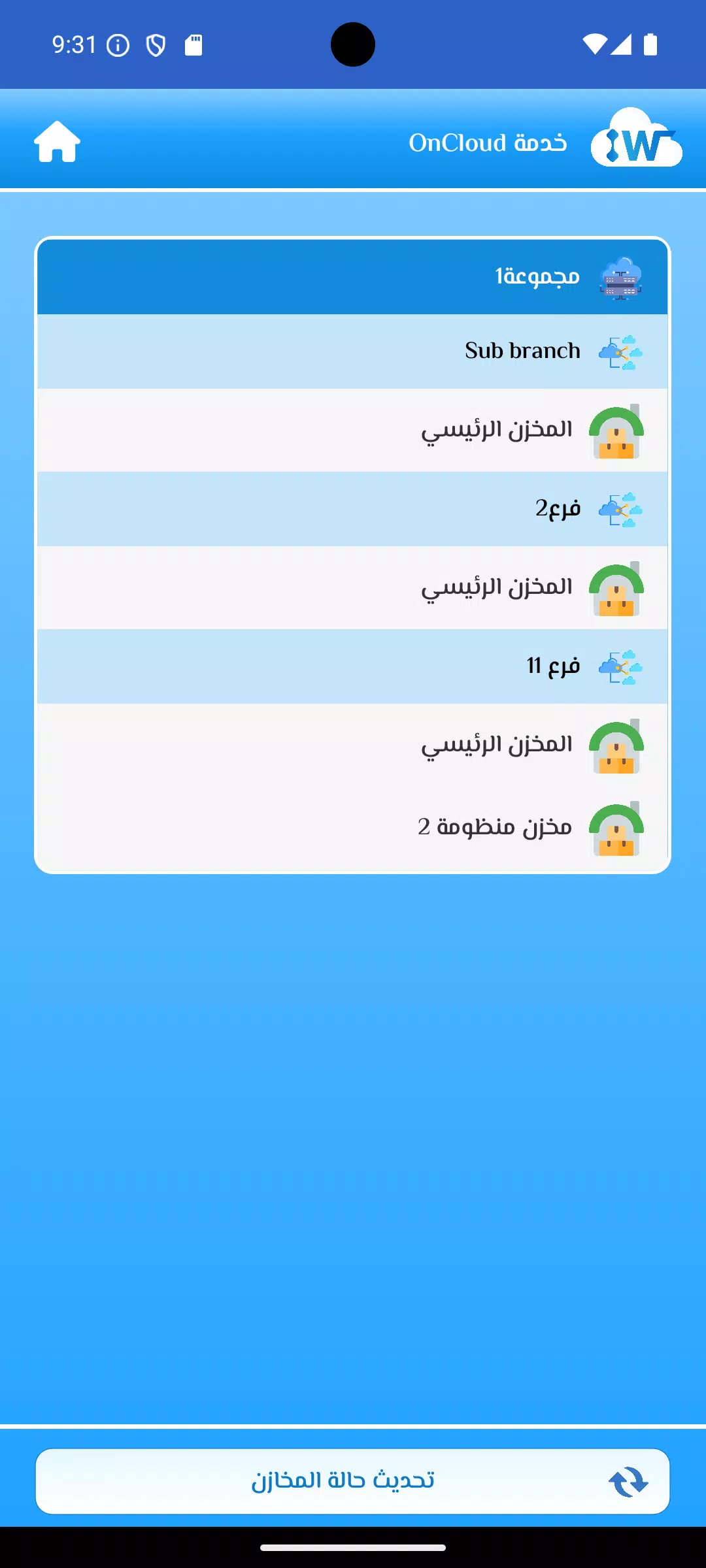Select the مجموعة1 group header
Screen dimensions: 706x1568
pos(353,277)
